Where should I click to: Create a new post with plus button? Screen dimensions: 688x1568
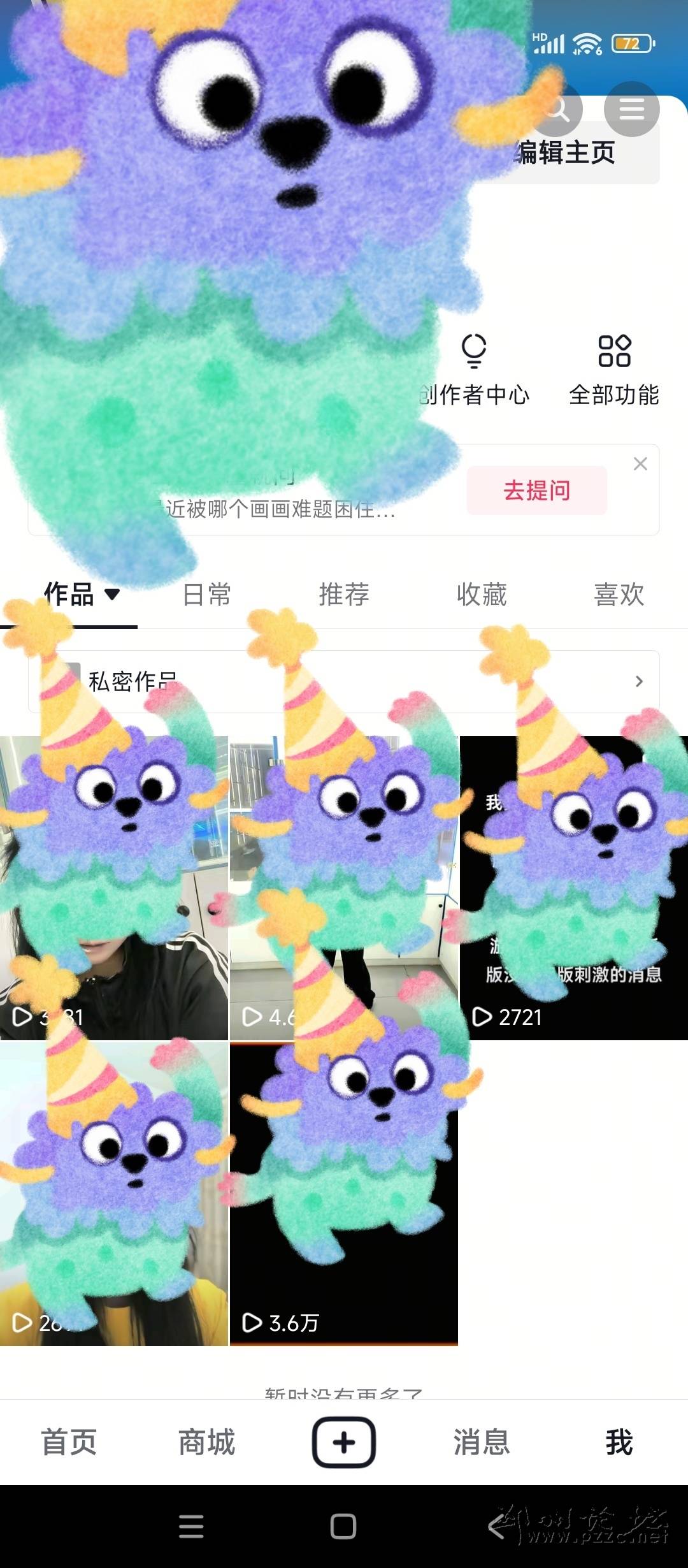click(344, 1442)
